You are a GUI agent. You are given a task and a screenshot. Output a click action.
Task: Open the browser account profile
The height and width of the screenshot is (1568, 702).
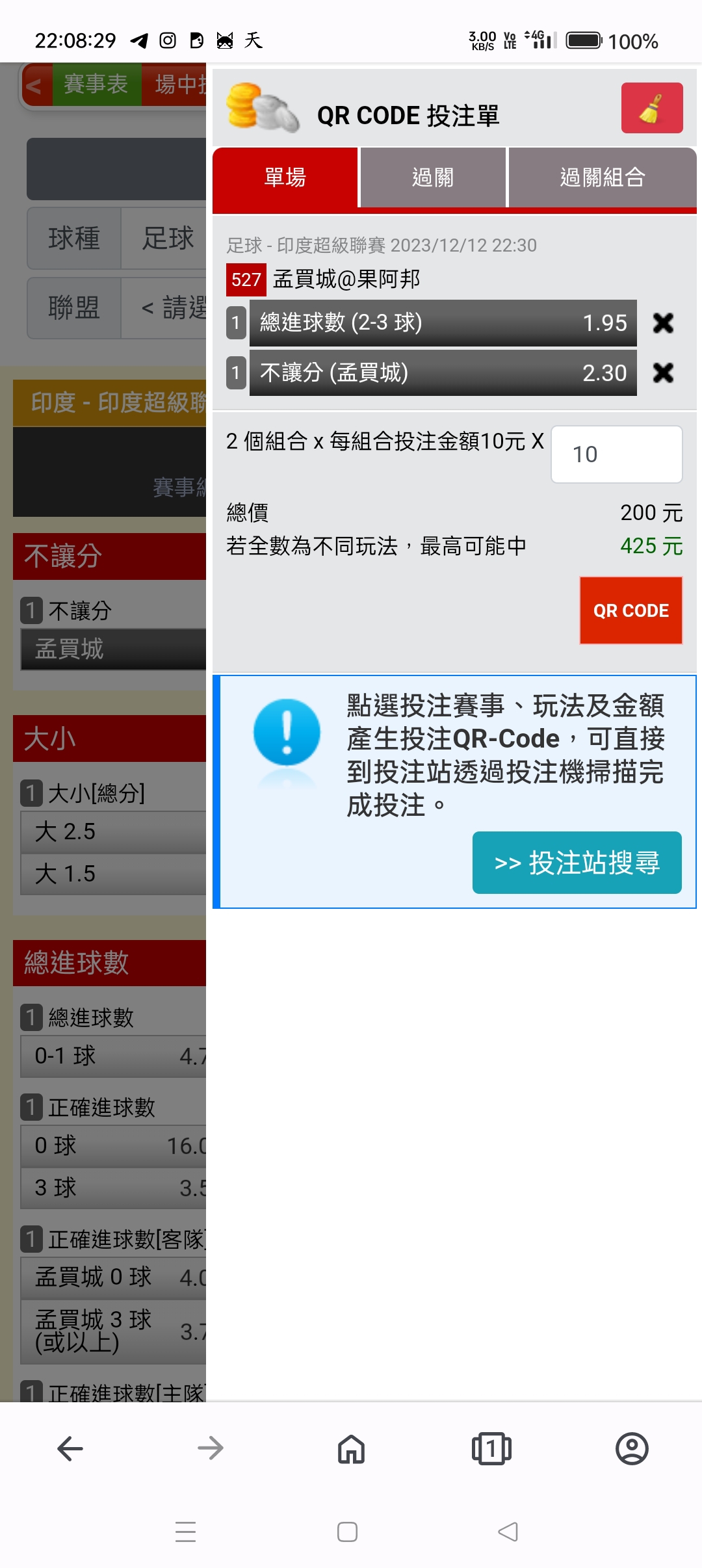point(632,1448)
